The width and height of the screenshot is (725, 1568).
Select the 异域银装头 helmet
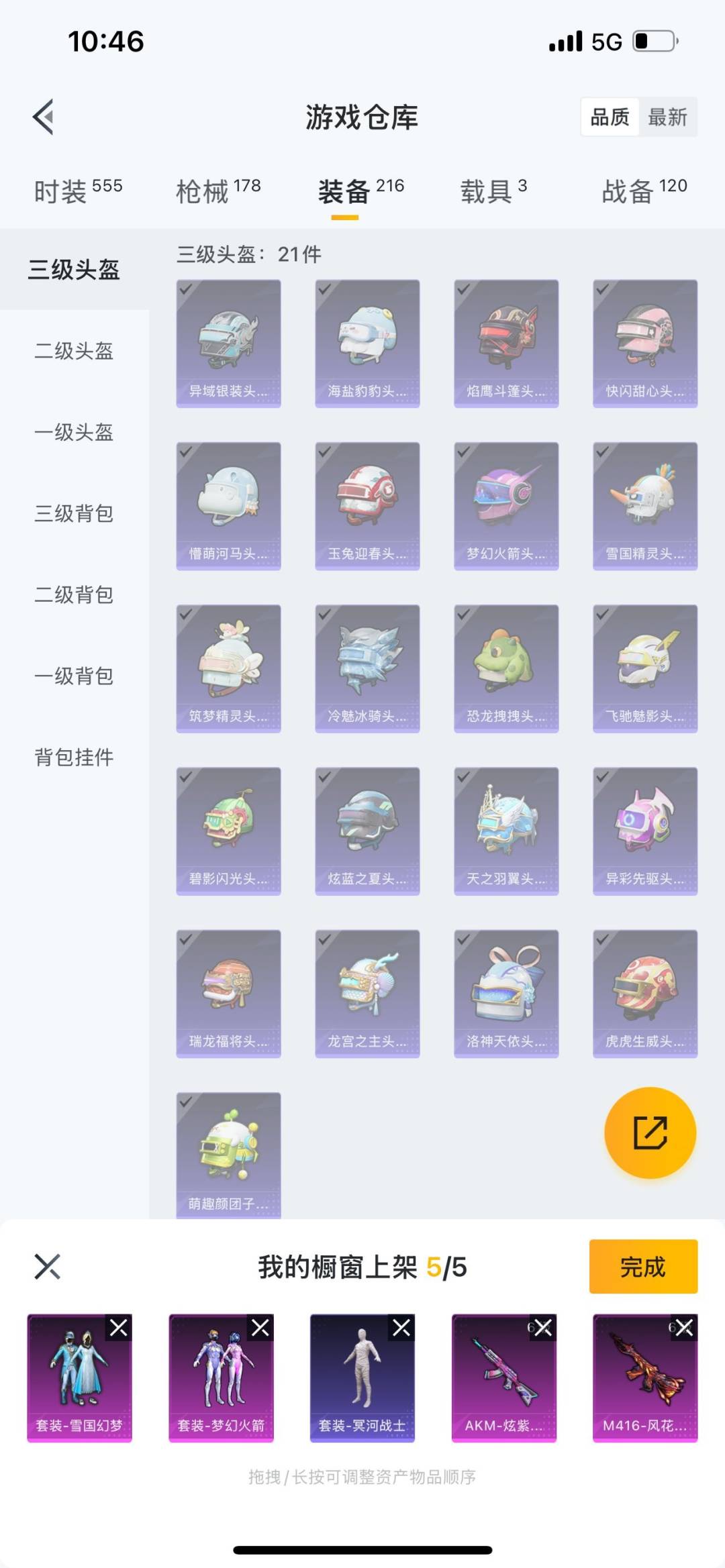[x=228, y=344]
